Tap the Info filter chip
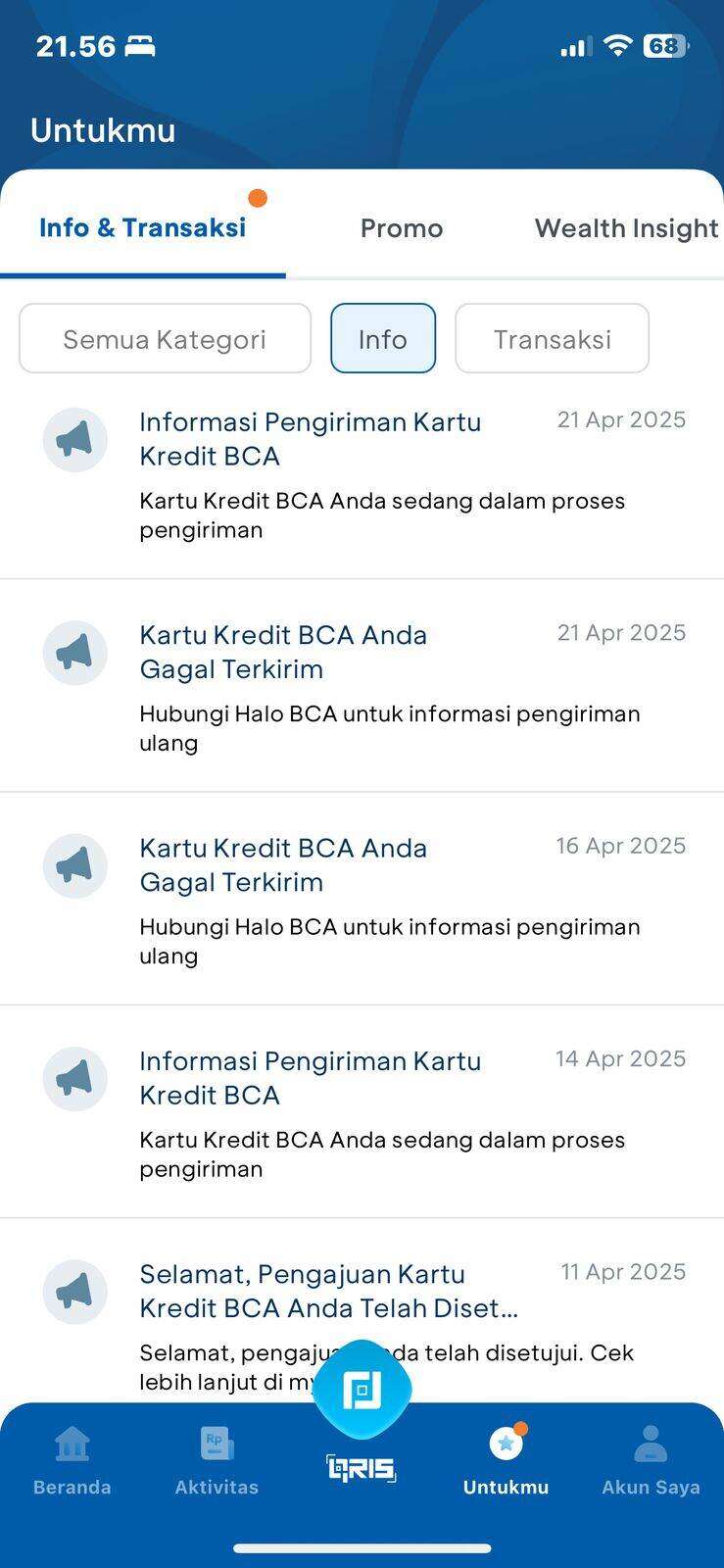The height and width of the screenshot is (1568, 724). click(383, 339)
